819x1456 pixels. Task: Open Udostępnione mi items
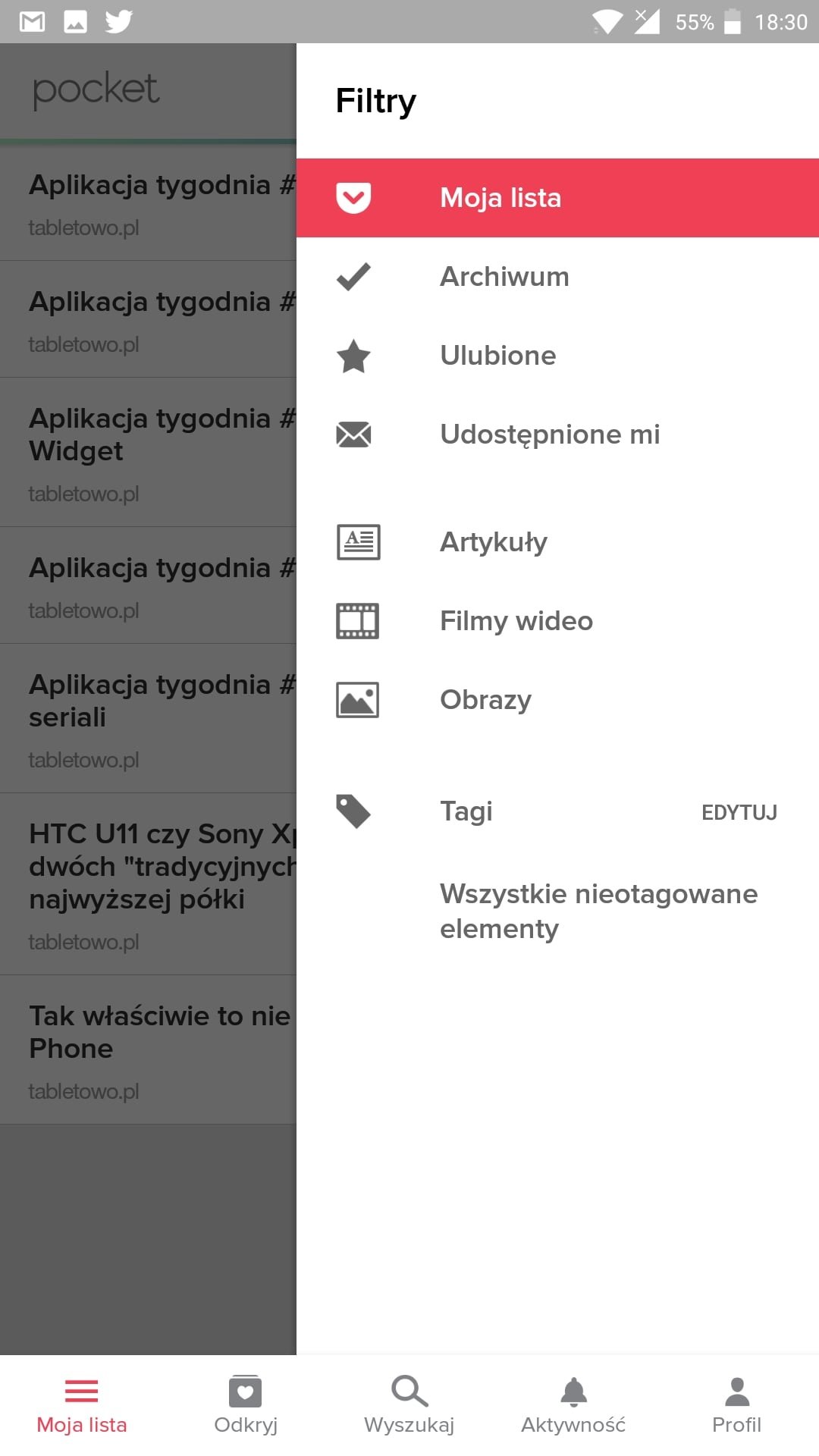[x=557, y=435]
